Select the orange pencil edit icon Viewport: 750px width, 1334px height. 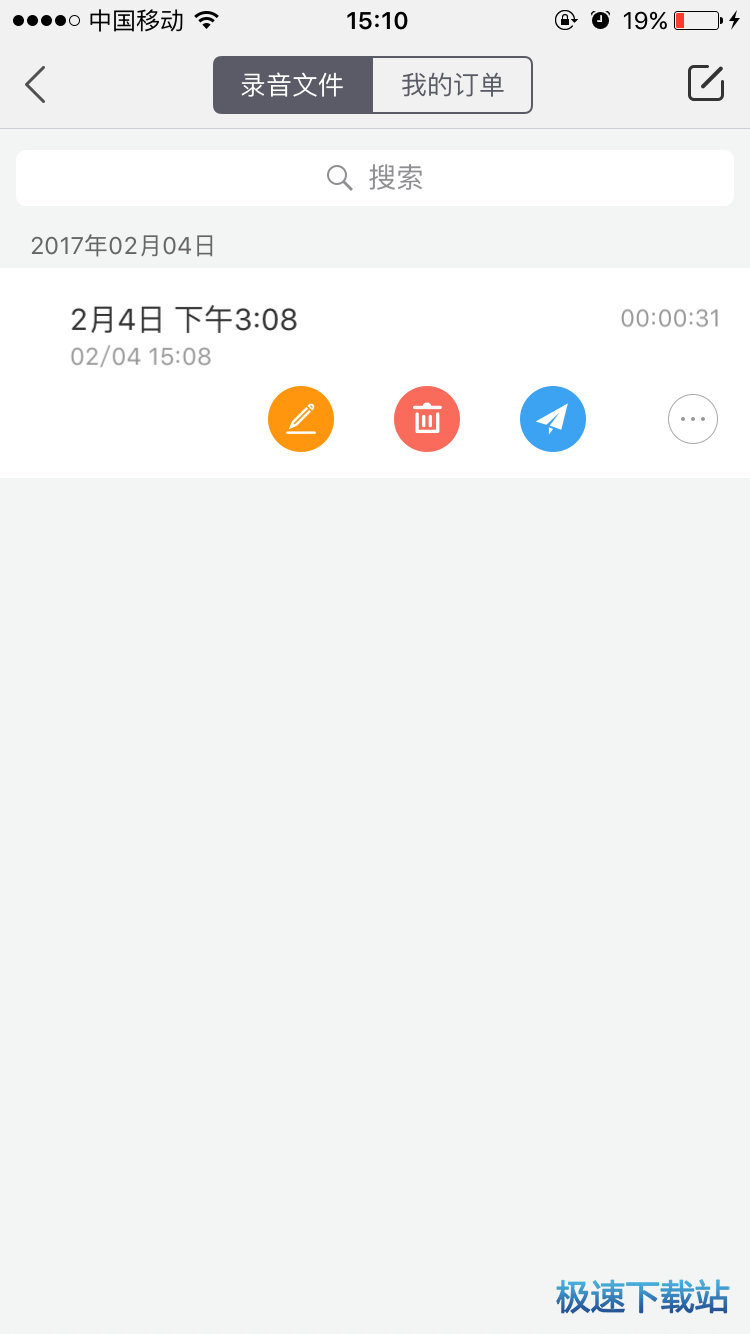coord(300,419)
